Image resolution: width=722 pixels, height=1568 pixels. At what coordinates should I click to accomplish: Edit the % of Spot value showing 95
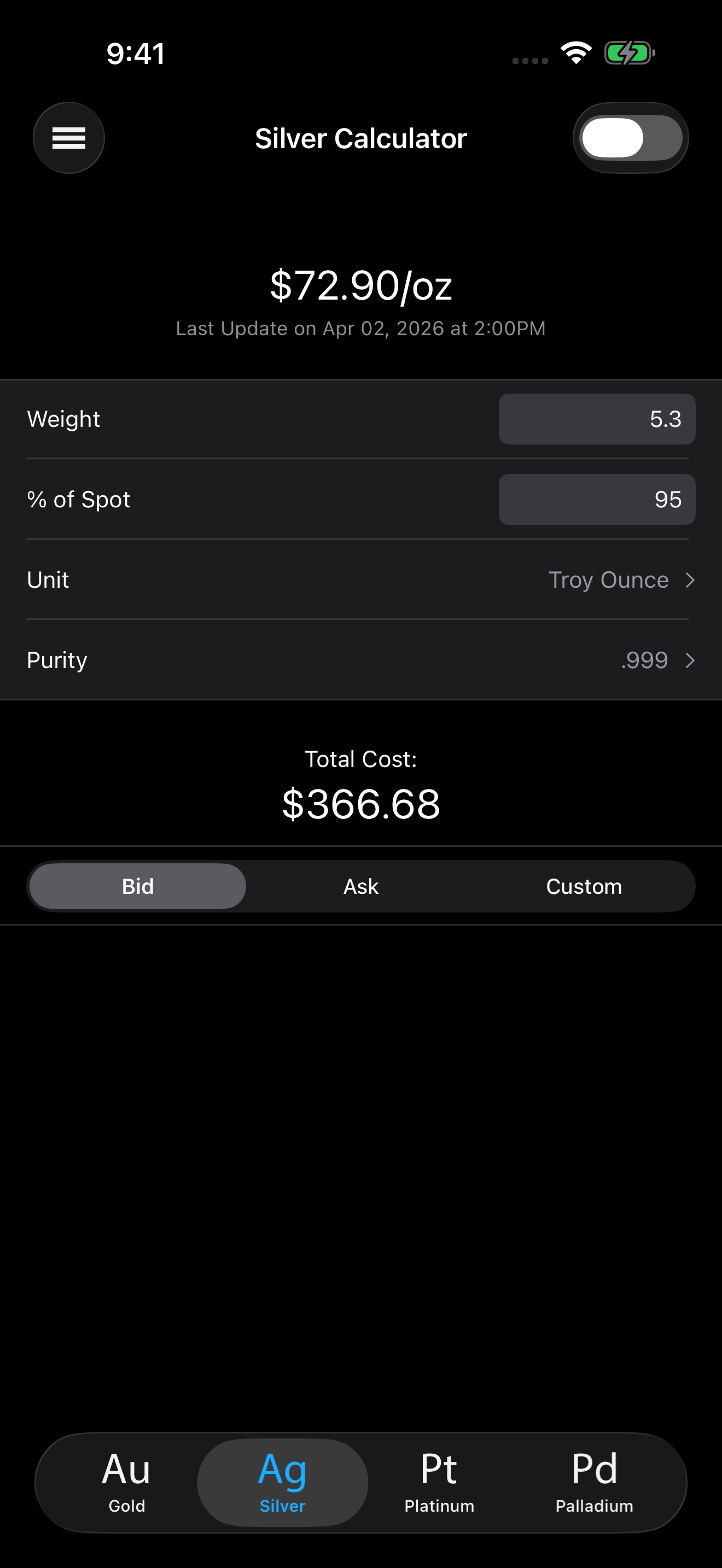[597, 499]
